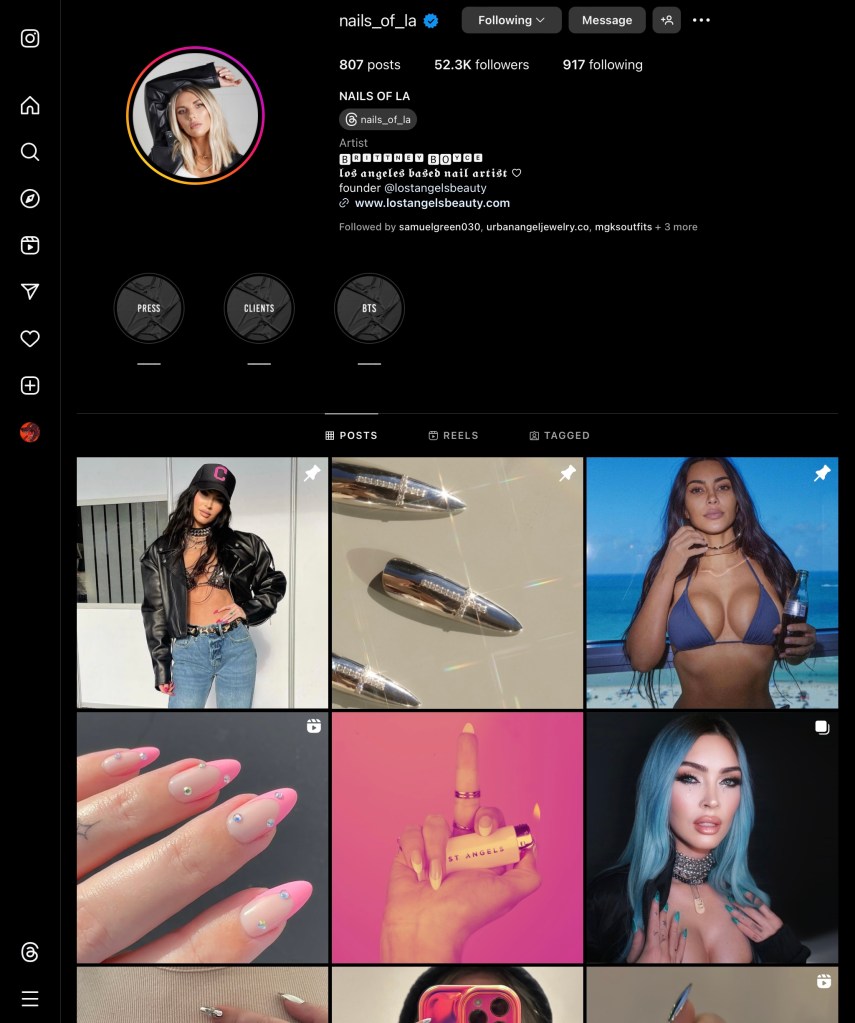Switch to the REELS tab

click(x=453, y=436)
